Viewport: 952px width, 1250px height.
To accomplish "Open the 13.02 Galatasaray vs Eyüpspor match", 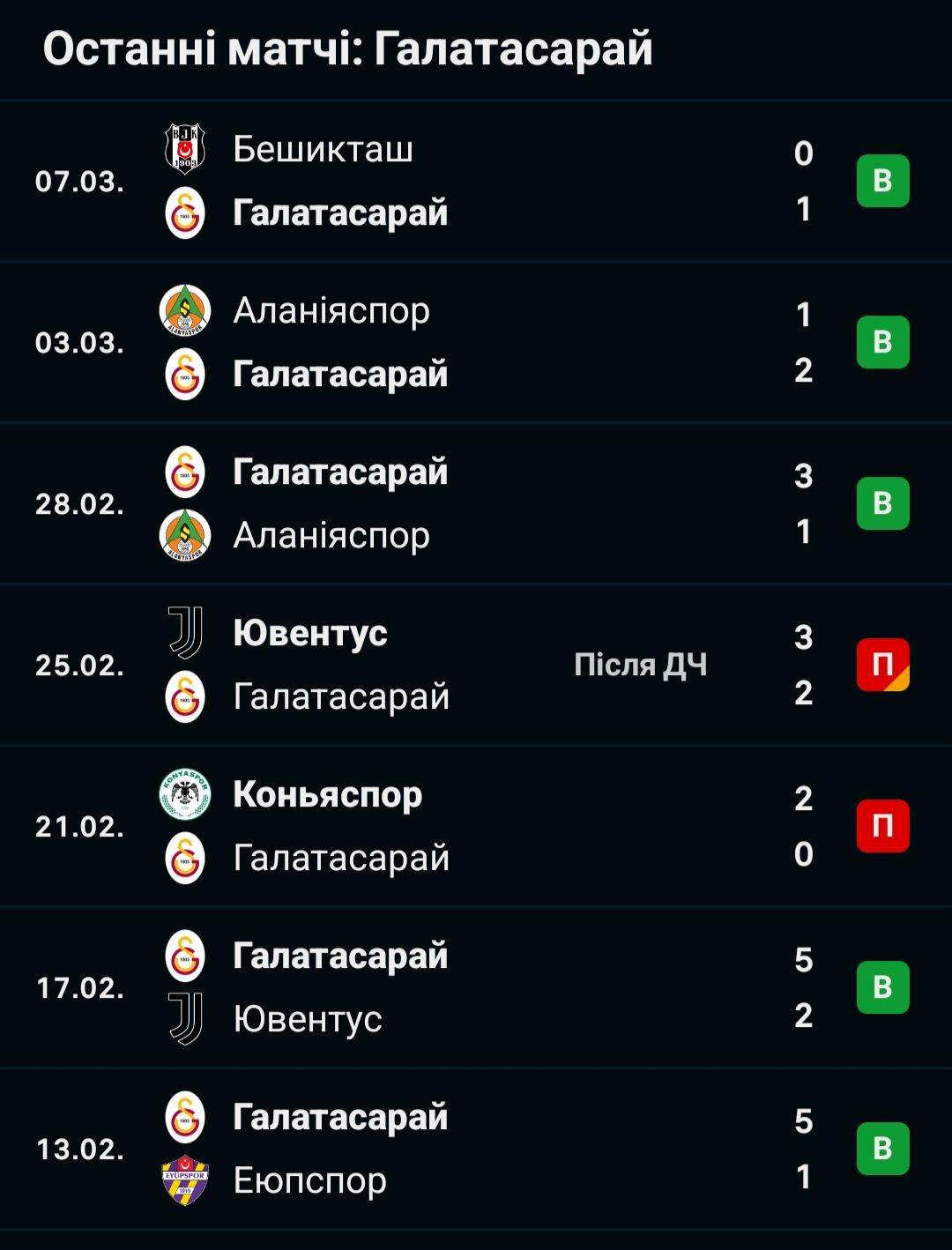I will point(476,1150).
